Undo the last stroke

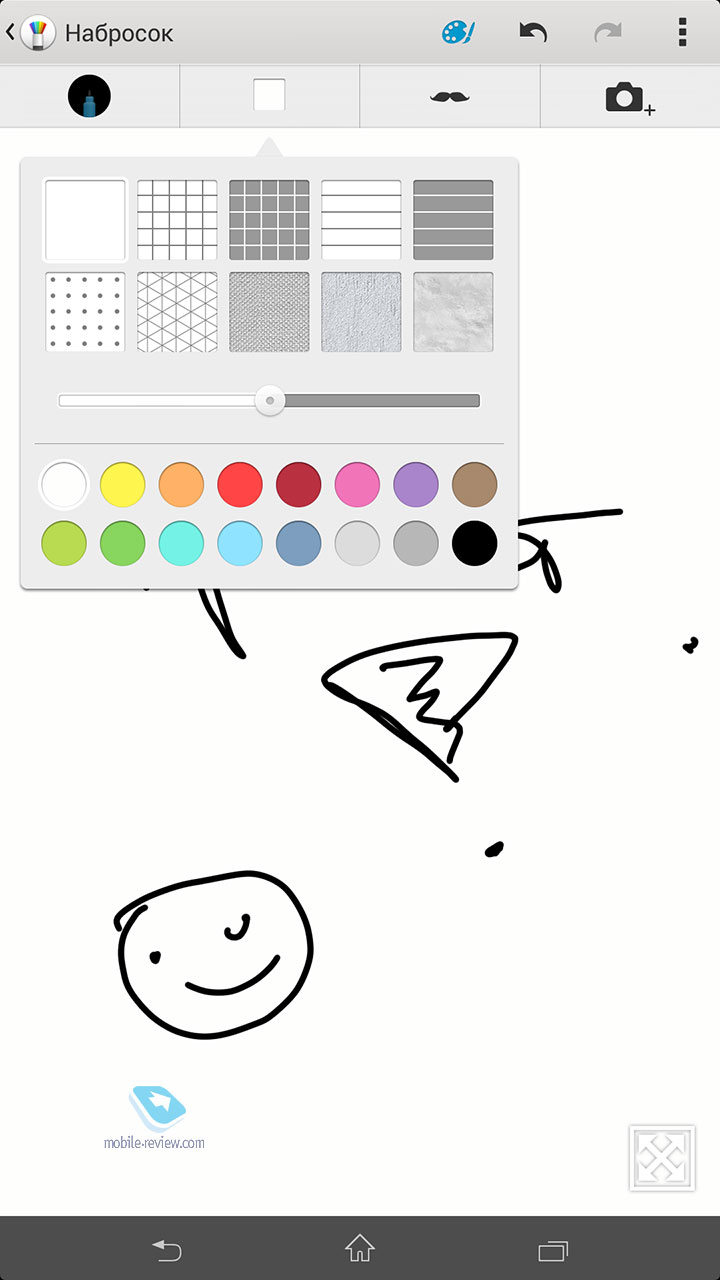pyautogui.click(x=533, y=33)
